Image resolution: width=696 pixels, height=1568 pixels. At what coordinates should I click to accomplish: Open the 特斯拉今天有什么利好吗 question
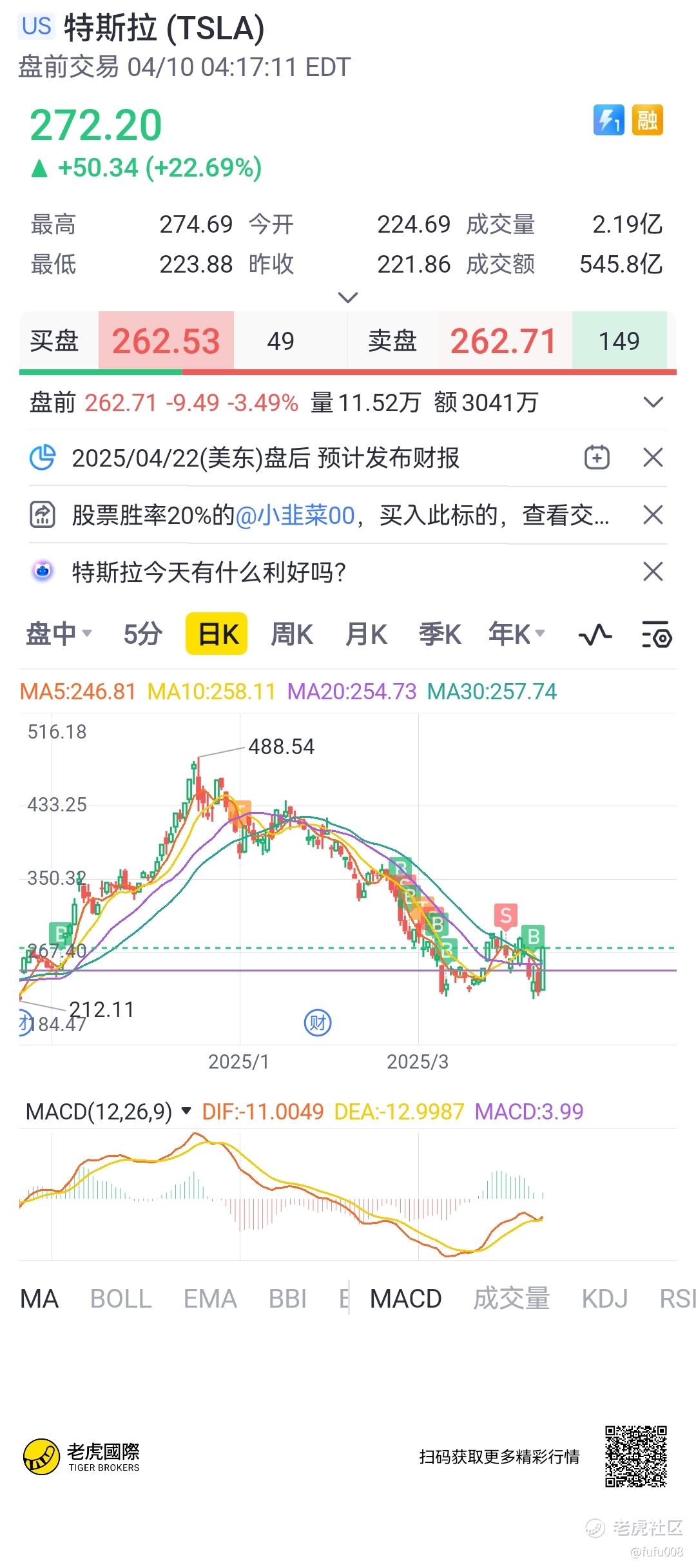click(209, 572)
